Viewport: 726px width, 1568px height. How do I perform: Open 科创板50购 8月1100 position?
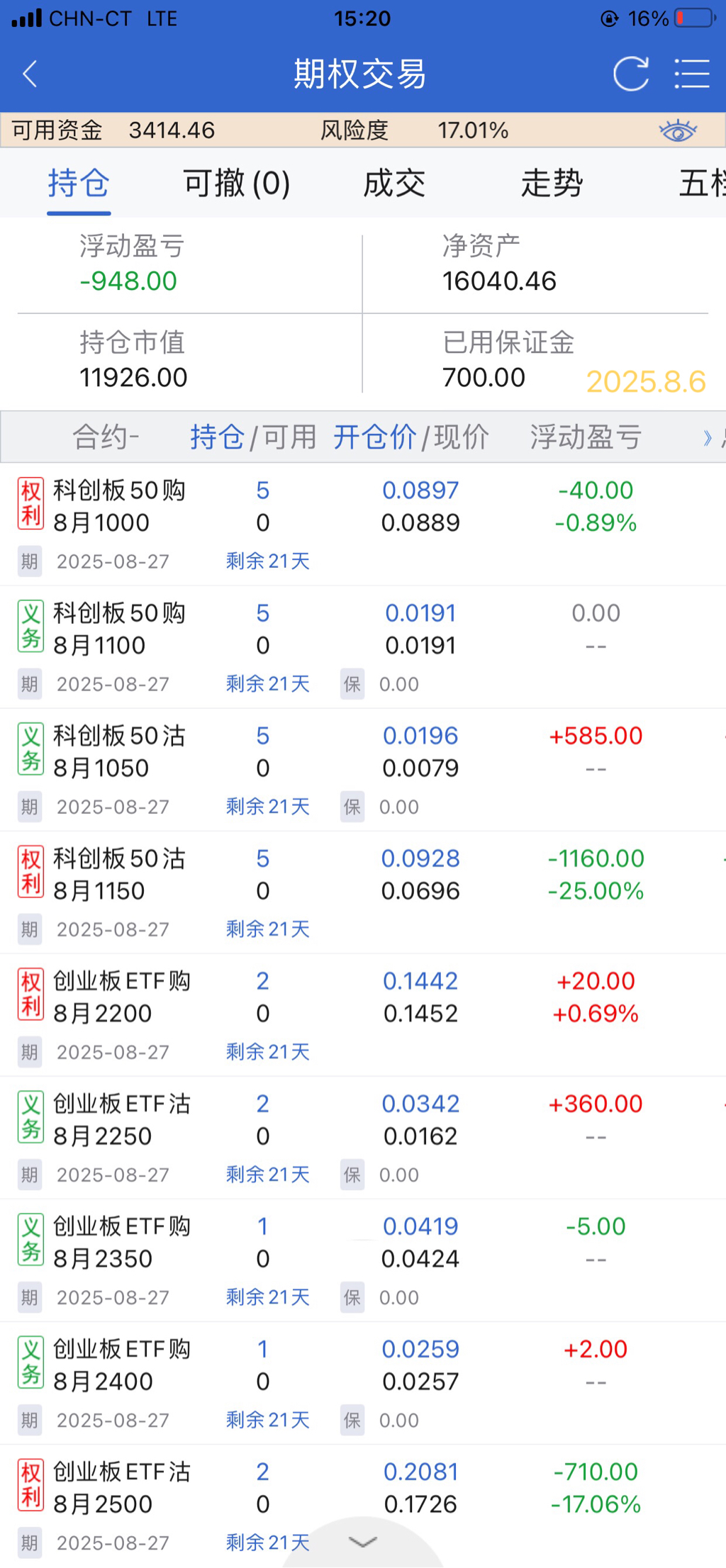pos(119,629)
